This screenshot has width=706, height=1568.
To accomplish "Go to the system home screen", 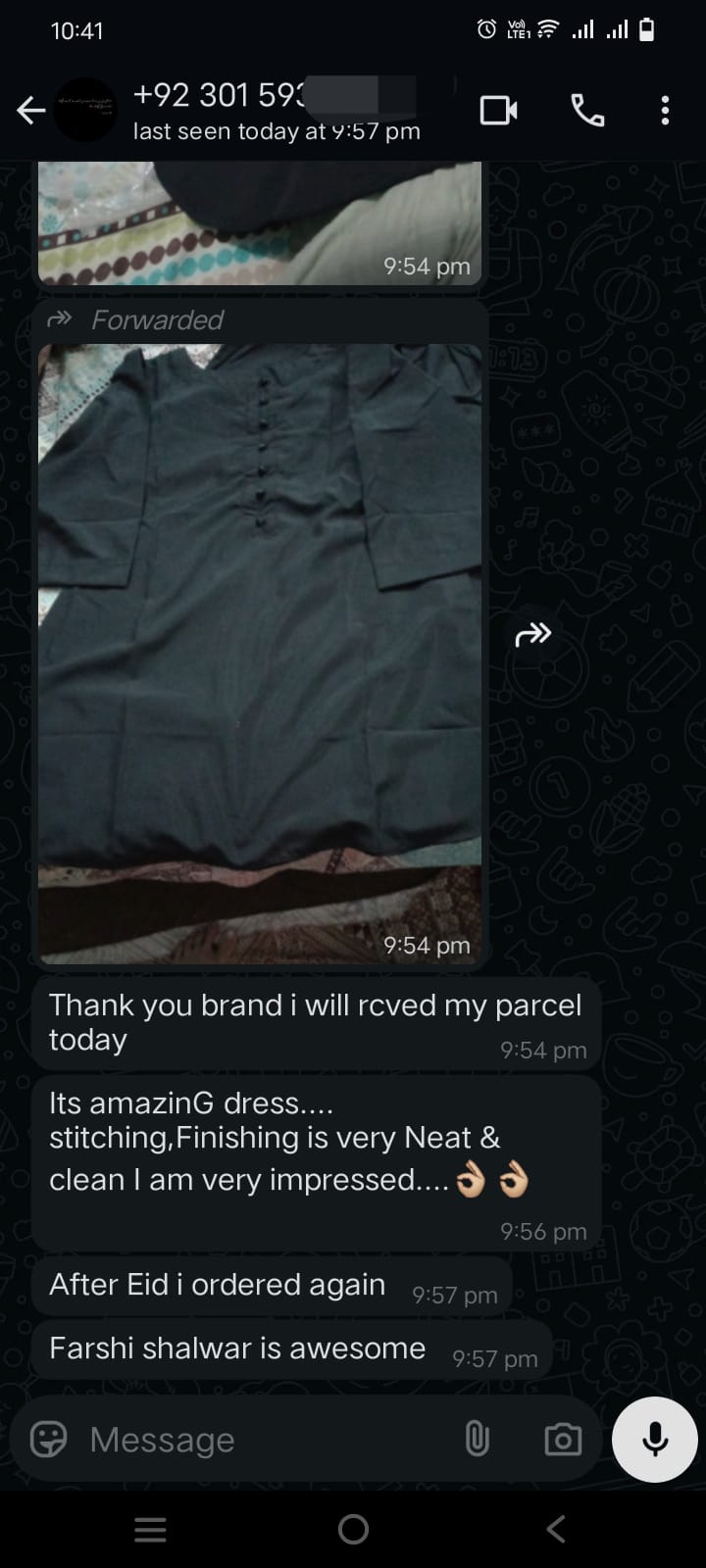I will tap(353, 1529).
